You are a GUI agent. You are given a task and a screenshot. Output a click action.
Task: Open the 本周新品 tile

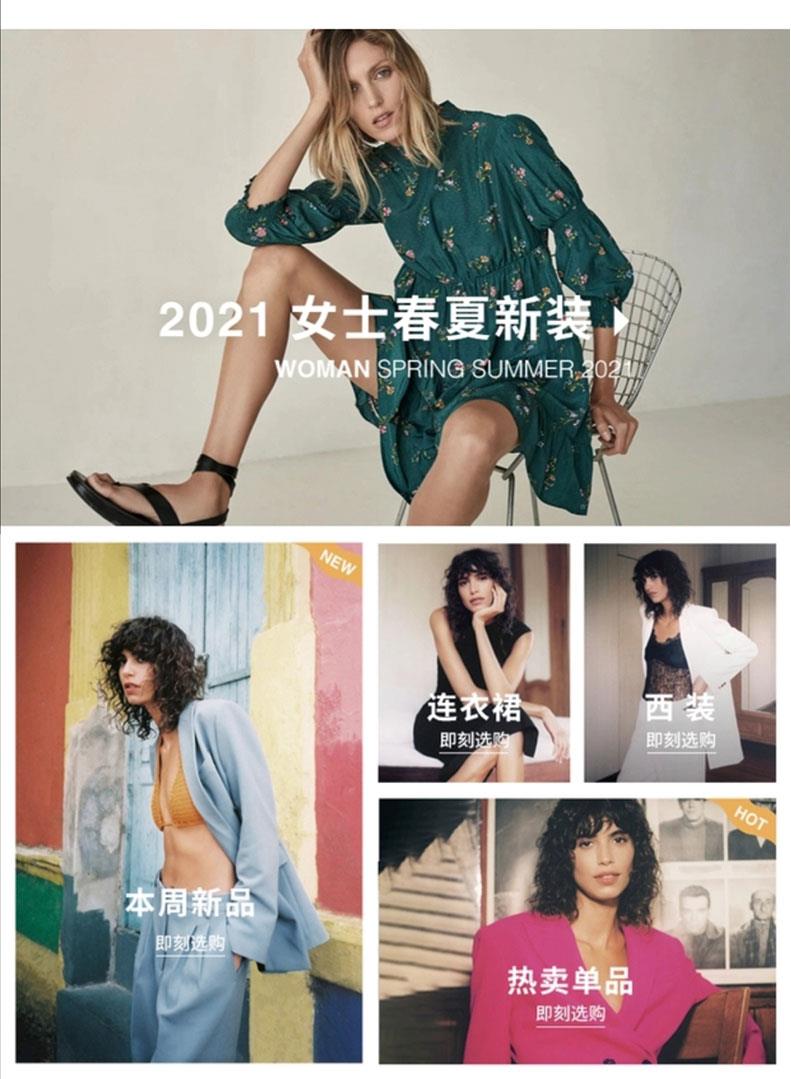(x=189, y=904)
